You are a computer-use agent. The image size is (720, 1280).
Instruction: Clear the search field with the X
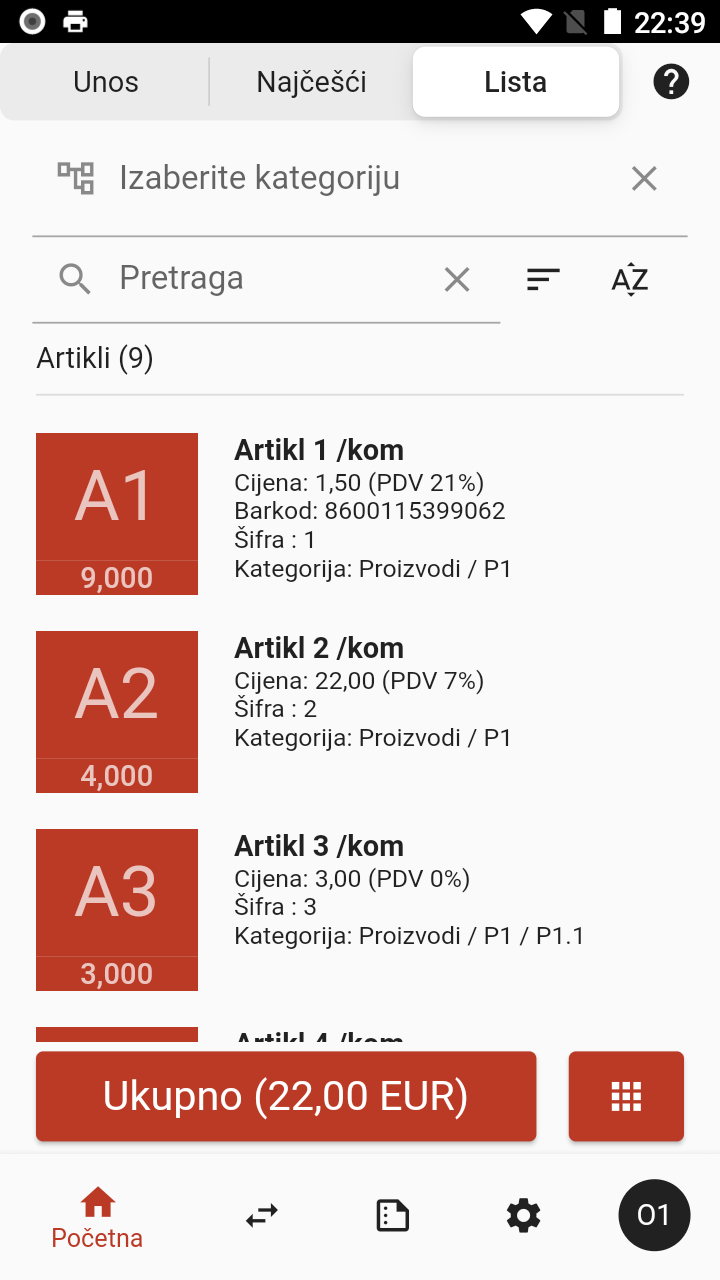point(457,279)
